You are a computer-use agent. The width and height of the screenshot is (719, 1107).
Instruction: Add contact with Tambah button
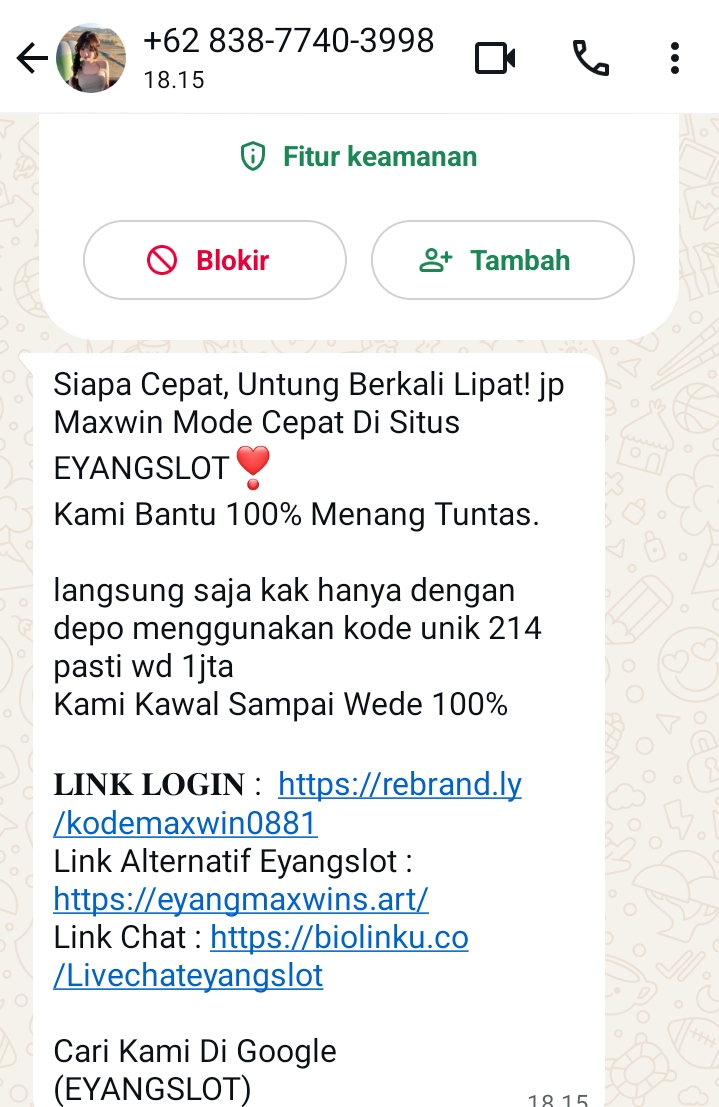click(x=502, y=261)
